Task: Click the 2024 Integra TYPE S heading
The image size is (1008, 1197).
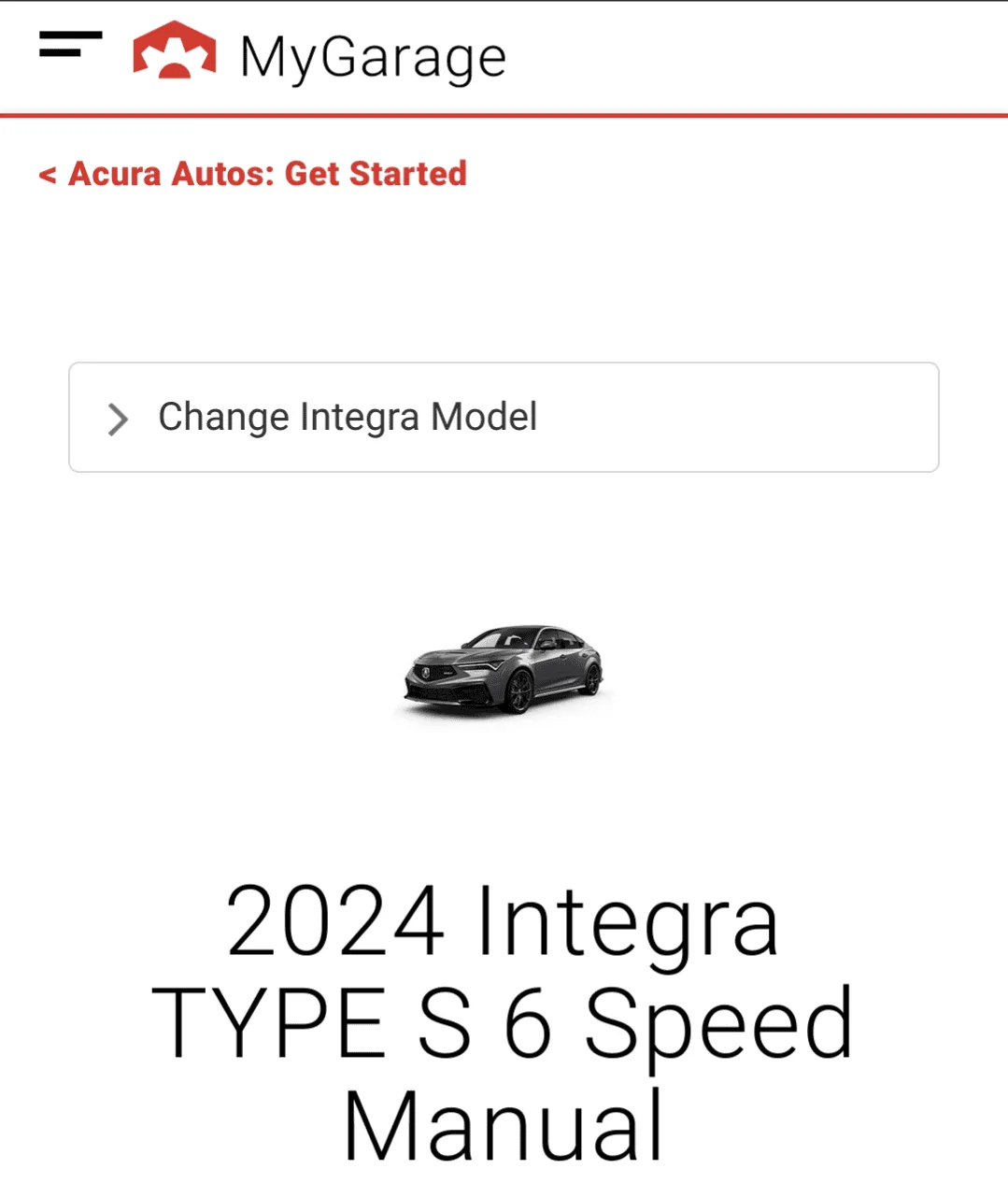Action: point(504,1019)
